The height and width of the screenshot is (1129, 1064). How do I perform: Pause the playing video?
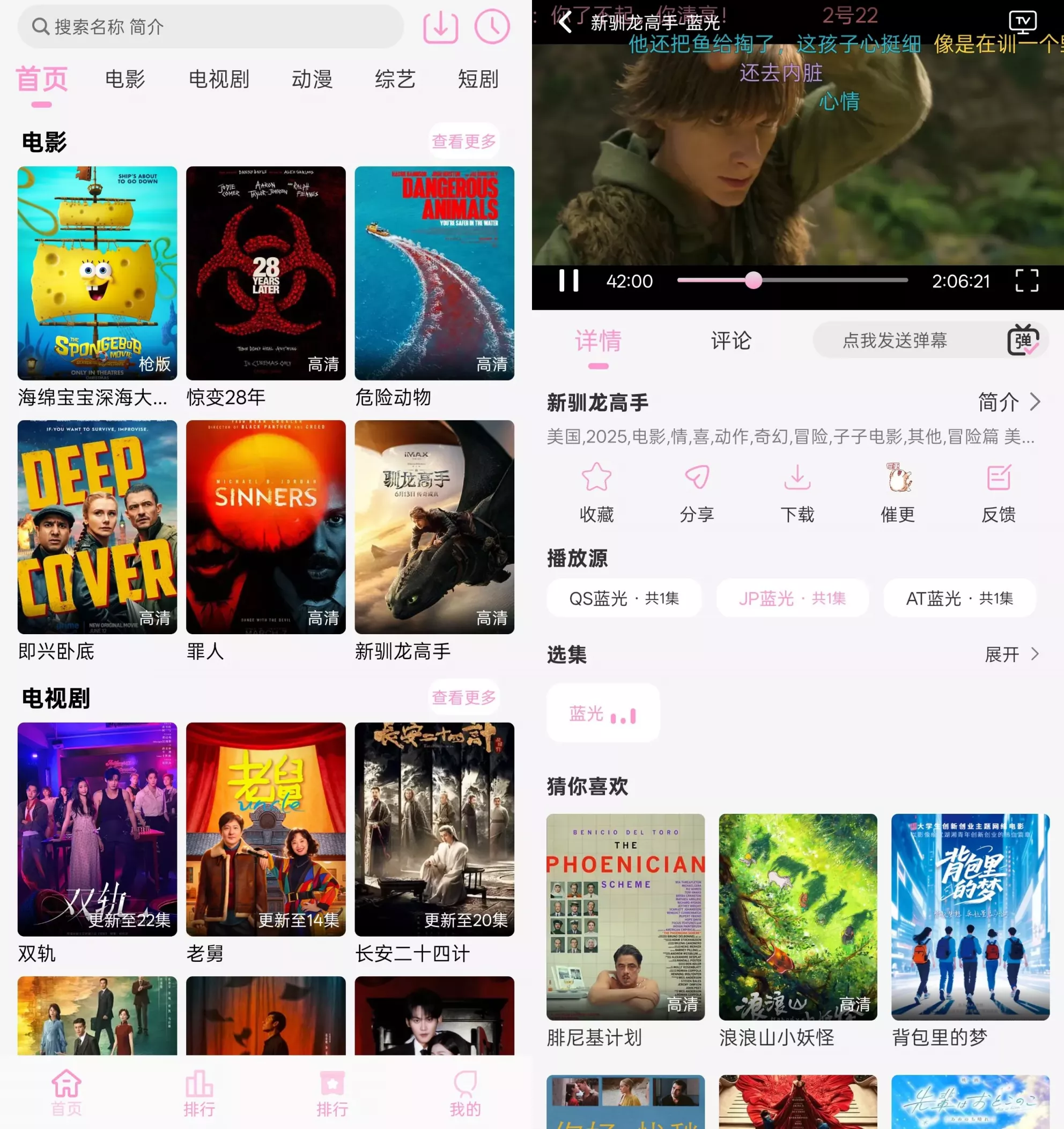click(568, 280)
